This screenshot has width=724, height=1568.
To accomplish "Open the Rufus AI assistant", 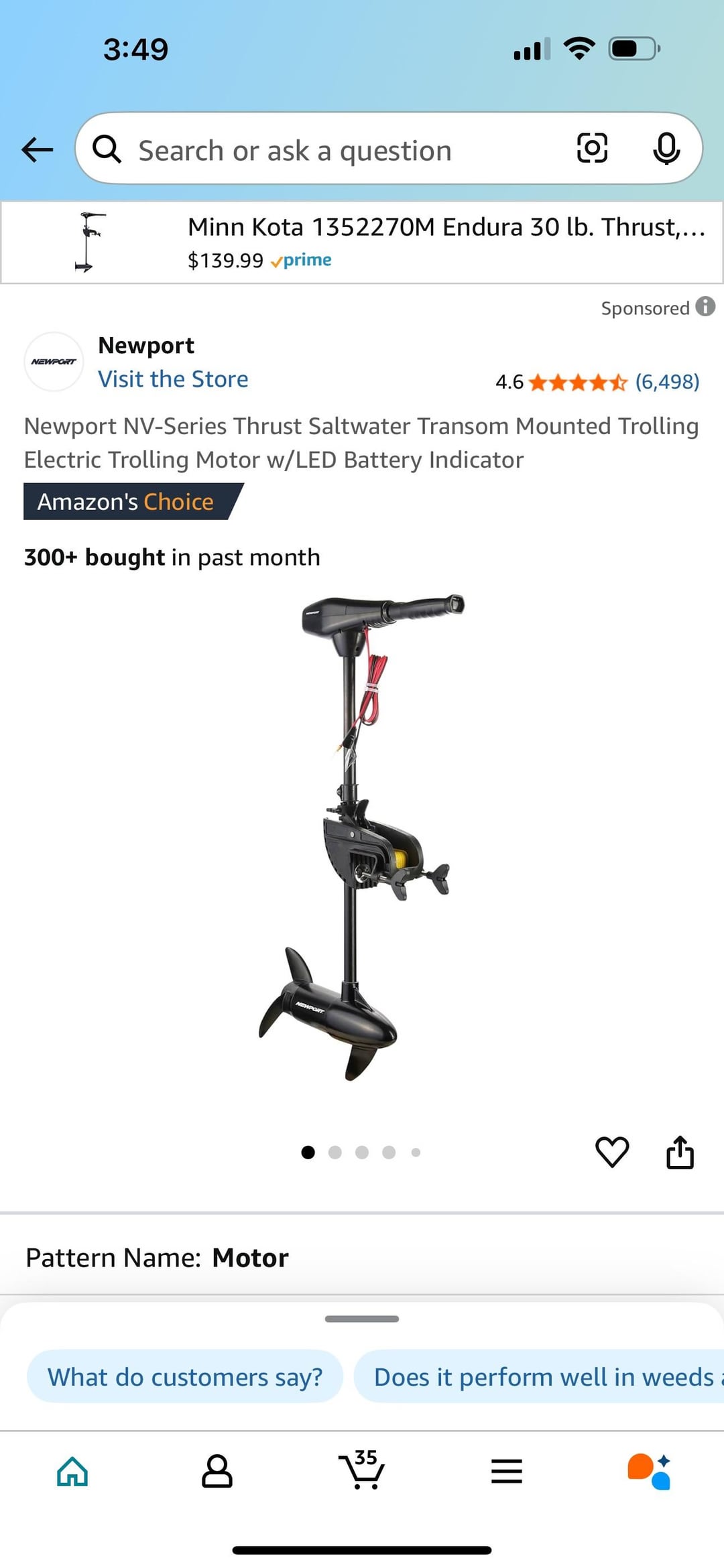I will [x=649, y=1472].
